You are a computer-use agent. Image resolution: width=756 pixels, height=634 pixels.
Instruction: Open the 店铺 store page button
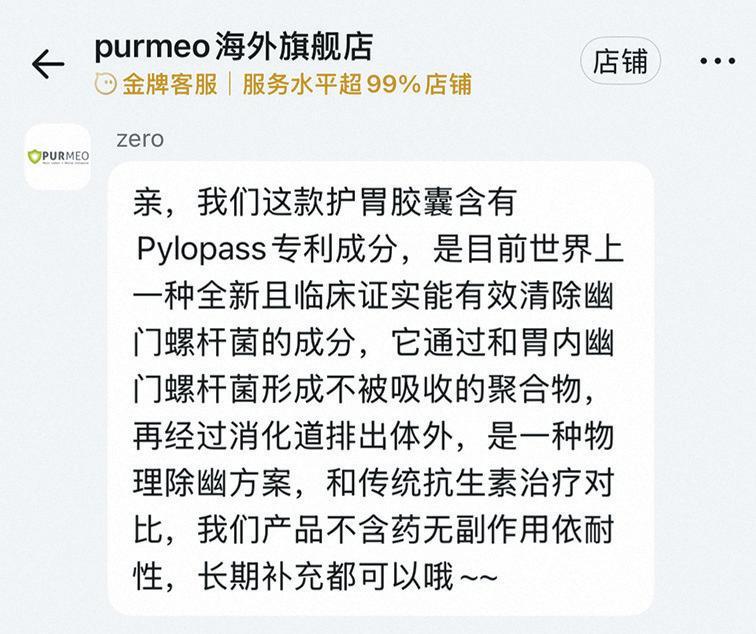pyautogui.click(x=620, y=61)
